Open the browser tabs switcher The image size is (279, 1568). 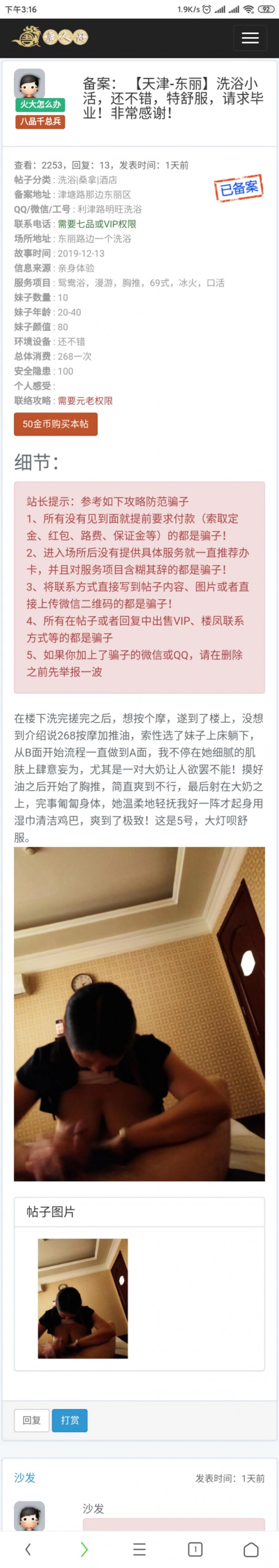(195, 1549)
